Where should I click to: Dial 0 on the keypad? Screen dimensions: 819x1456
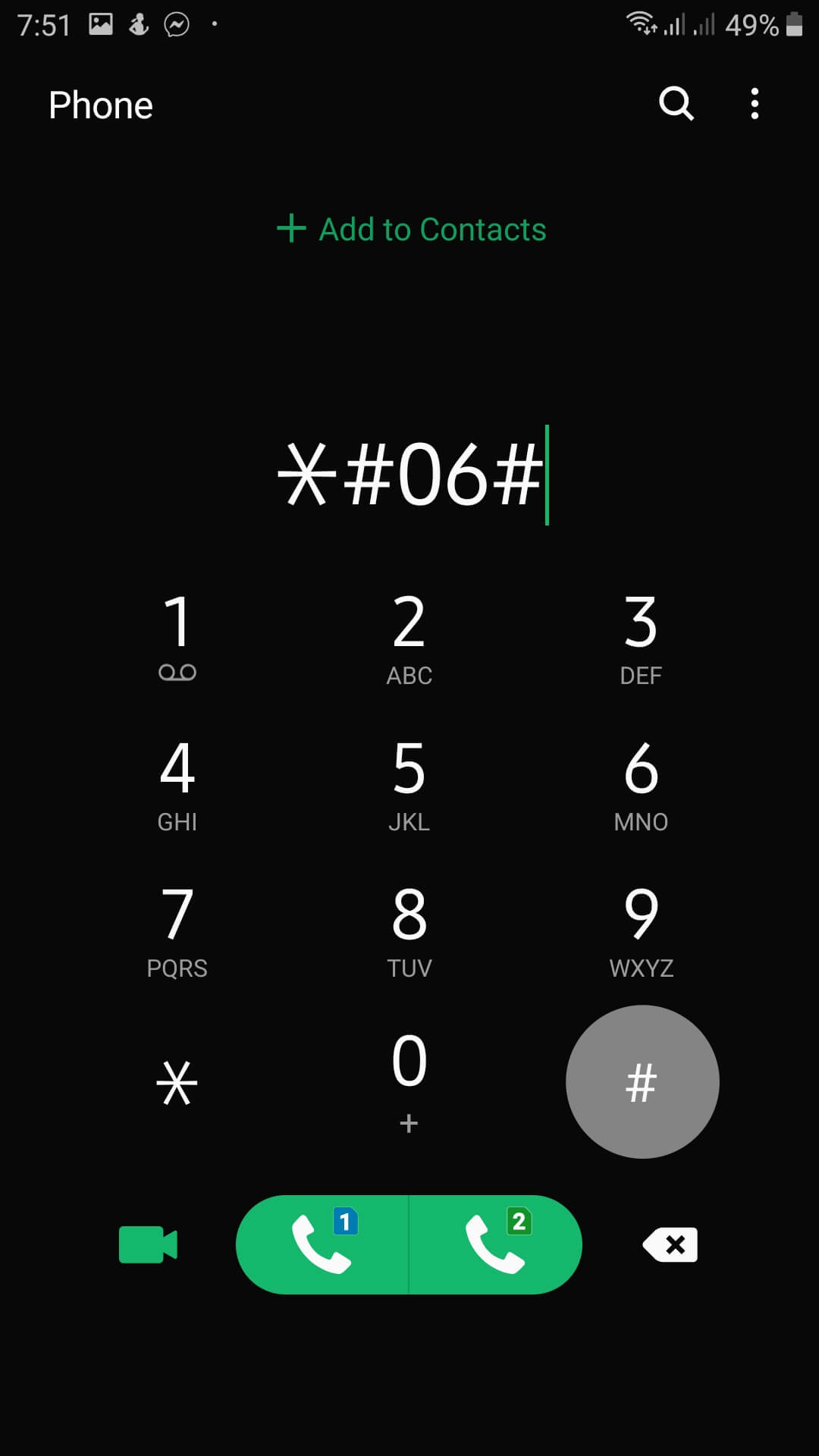[409, 1077]
